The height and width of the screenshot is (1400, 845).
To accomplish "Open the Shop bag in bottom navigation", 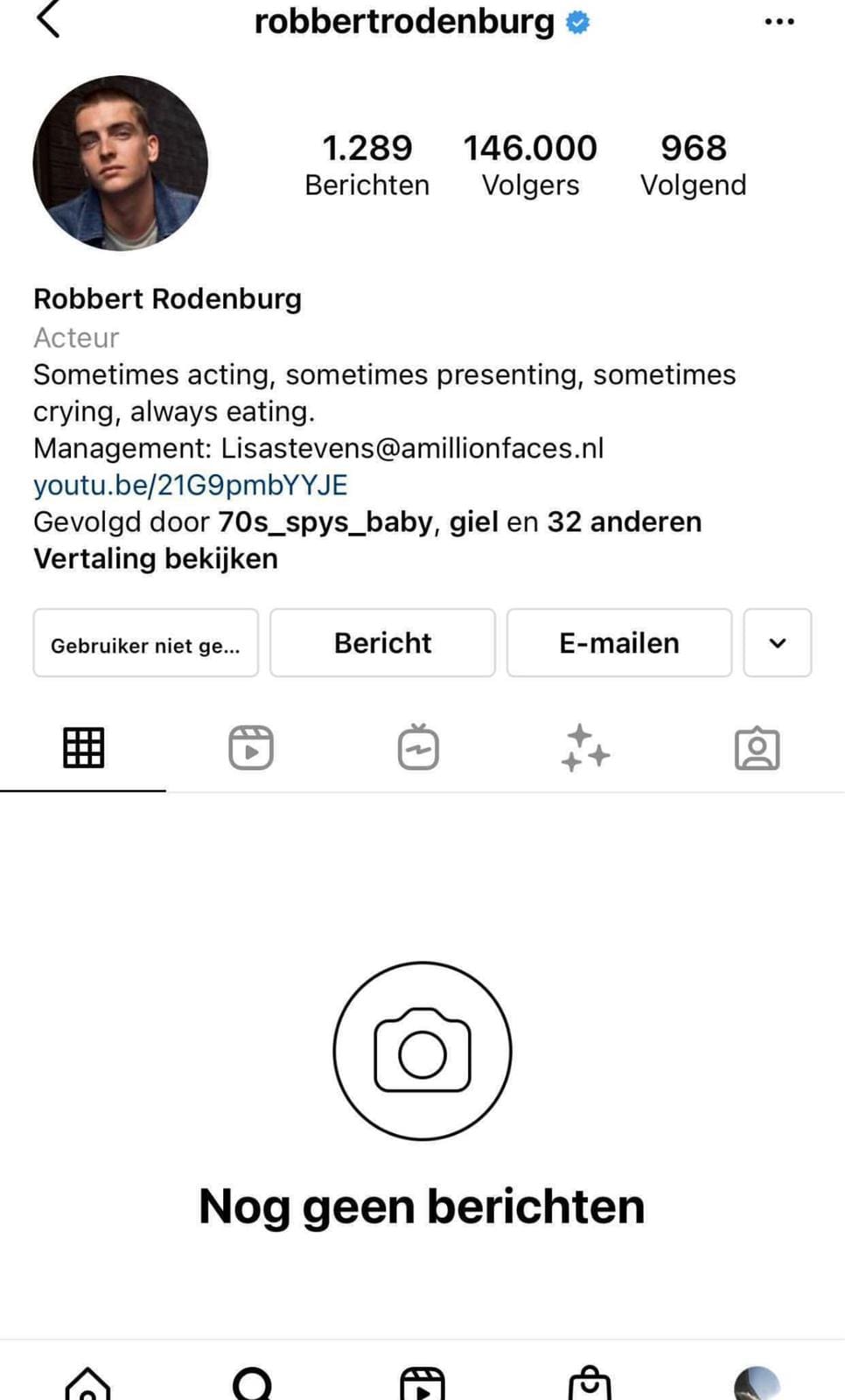I will click(590, 1382).
